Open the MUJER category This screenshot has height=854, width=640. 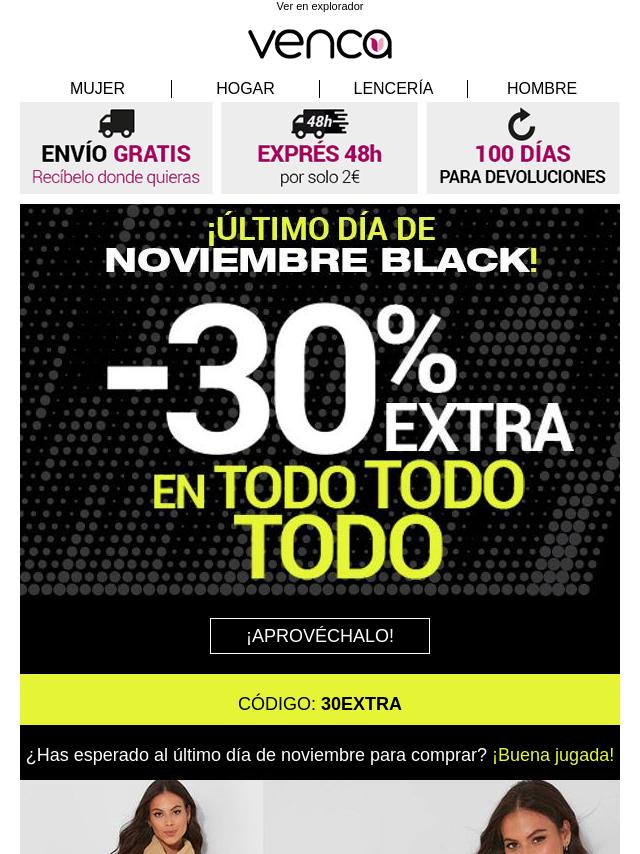click(x=97, y=88)
